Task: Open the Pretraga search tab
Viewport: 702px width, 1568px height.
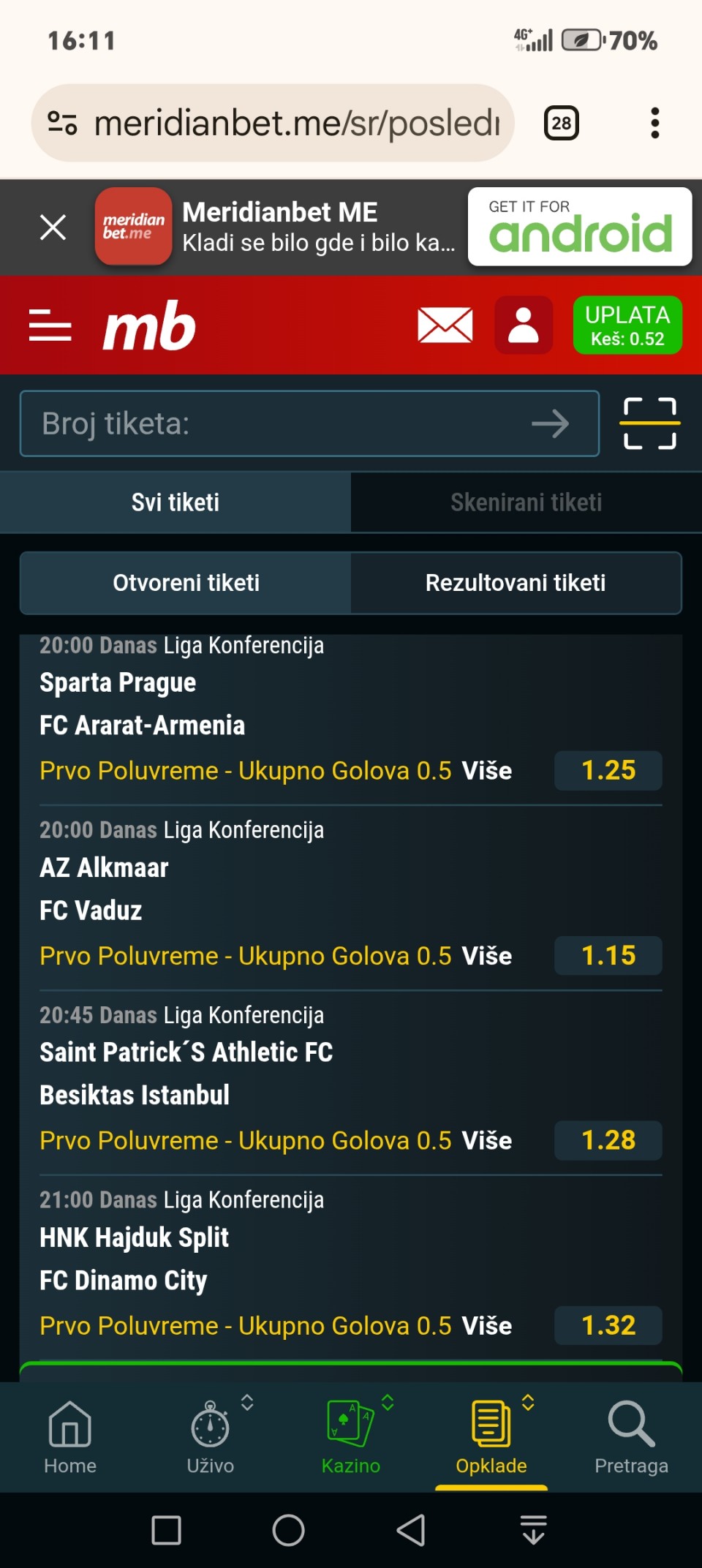Action: [631, 1436]
